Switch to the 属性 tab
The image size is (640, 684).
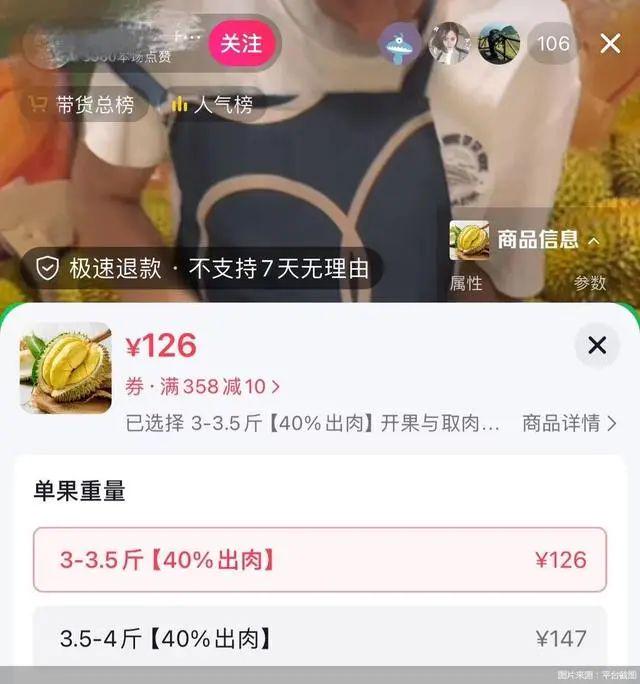point(466,283)
